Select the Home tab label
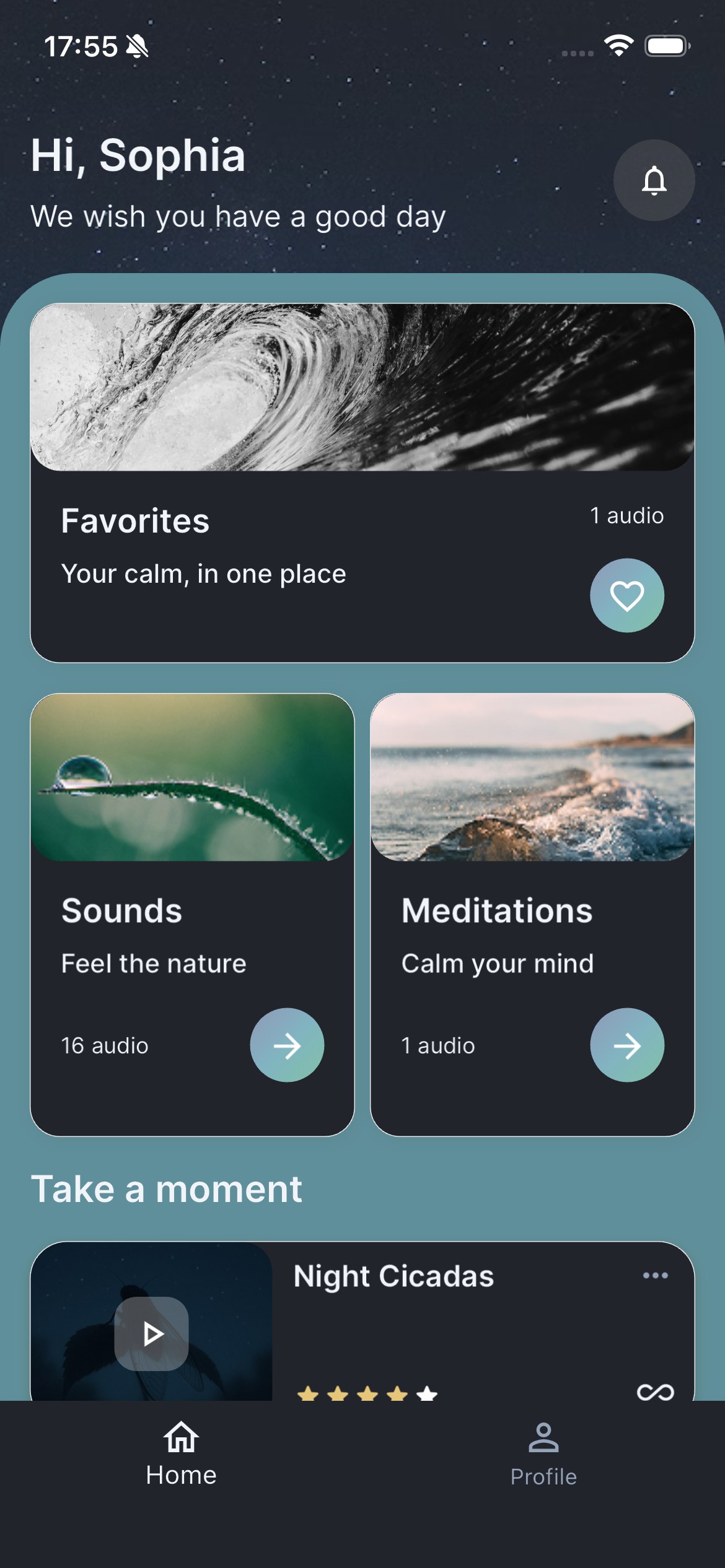The height and width of the screenshot is (1568, 725). [x=182, y=1474]
